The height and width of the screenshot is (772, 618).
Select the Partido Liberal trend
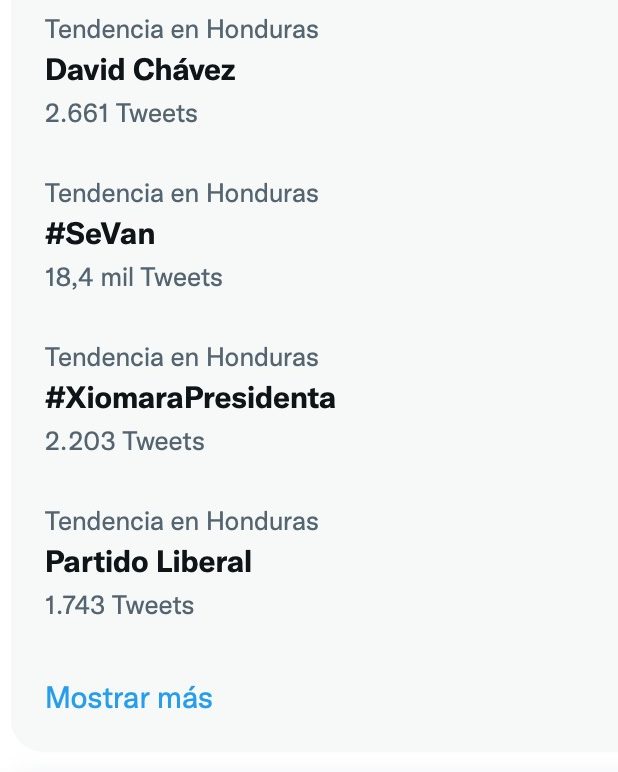tap(148, 562)
